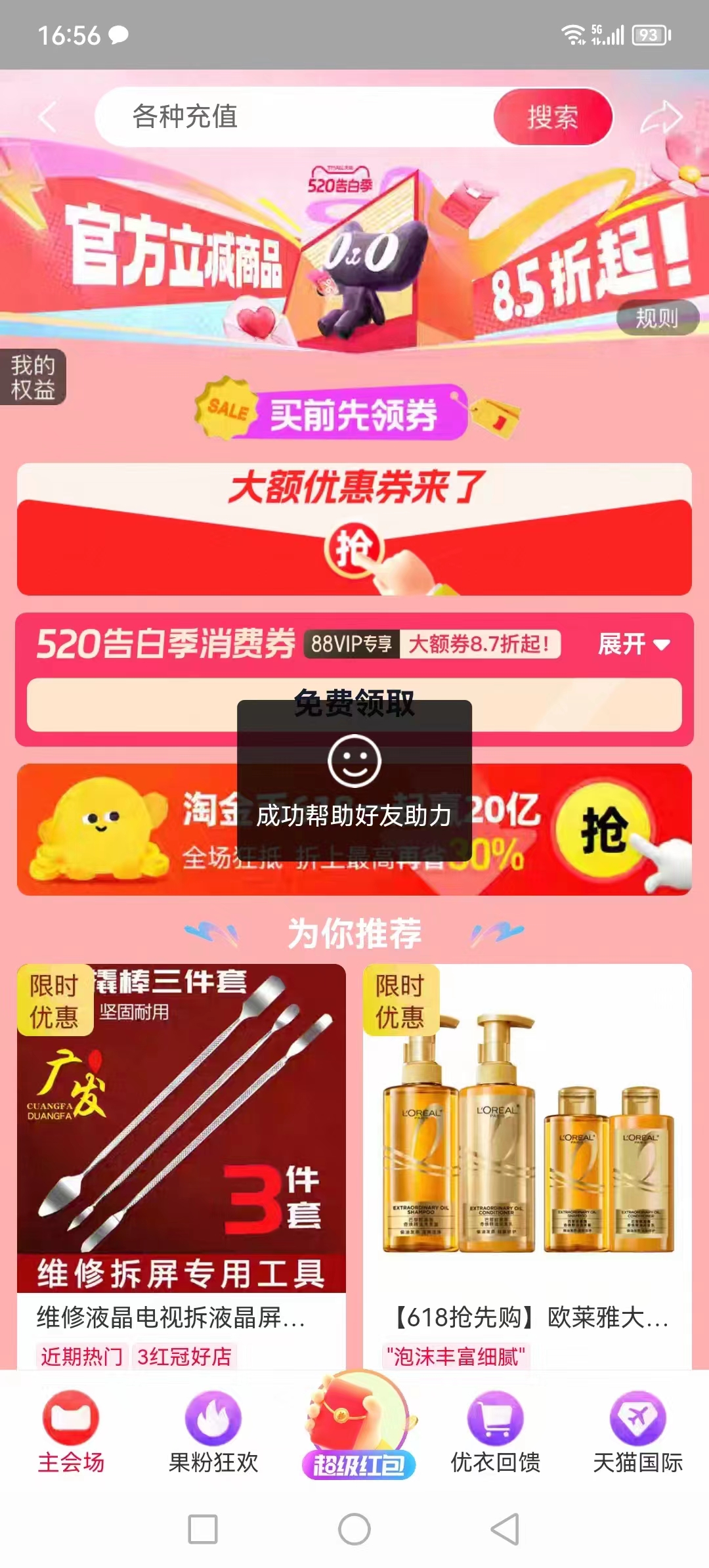This screenshot has height=1568, width=709.
Task: Expand the 520告白季消费券 section via 展开
Action: coord(634,644)
